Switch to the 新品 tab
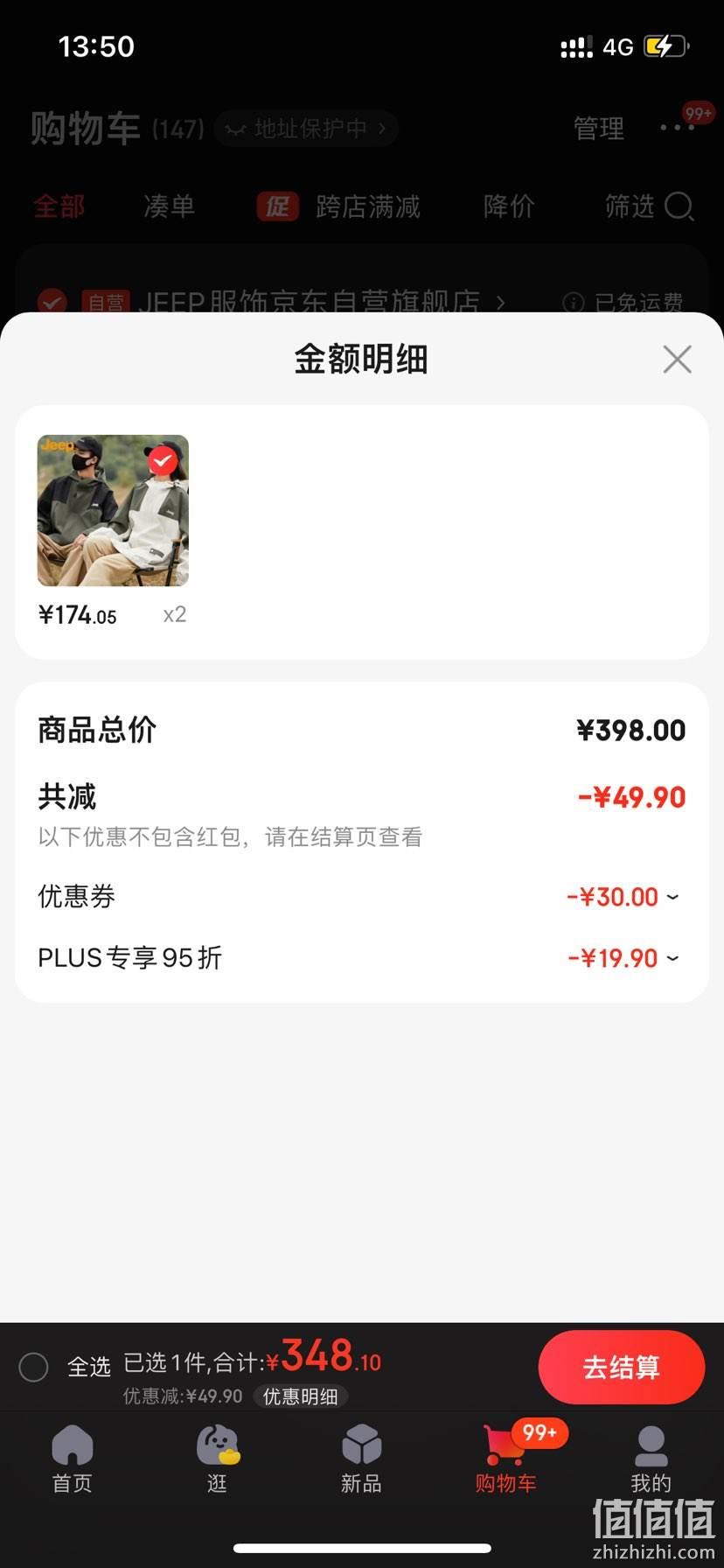This screenshot has height=1568, width=724. pos(361,1459)
